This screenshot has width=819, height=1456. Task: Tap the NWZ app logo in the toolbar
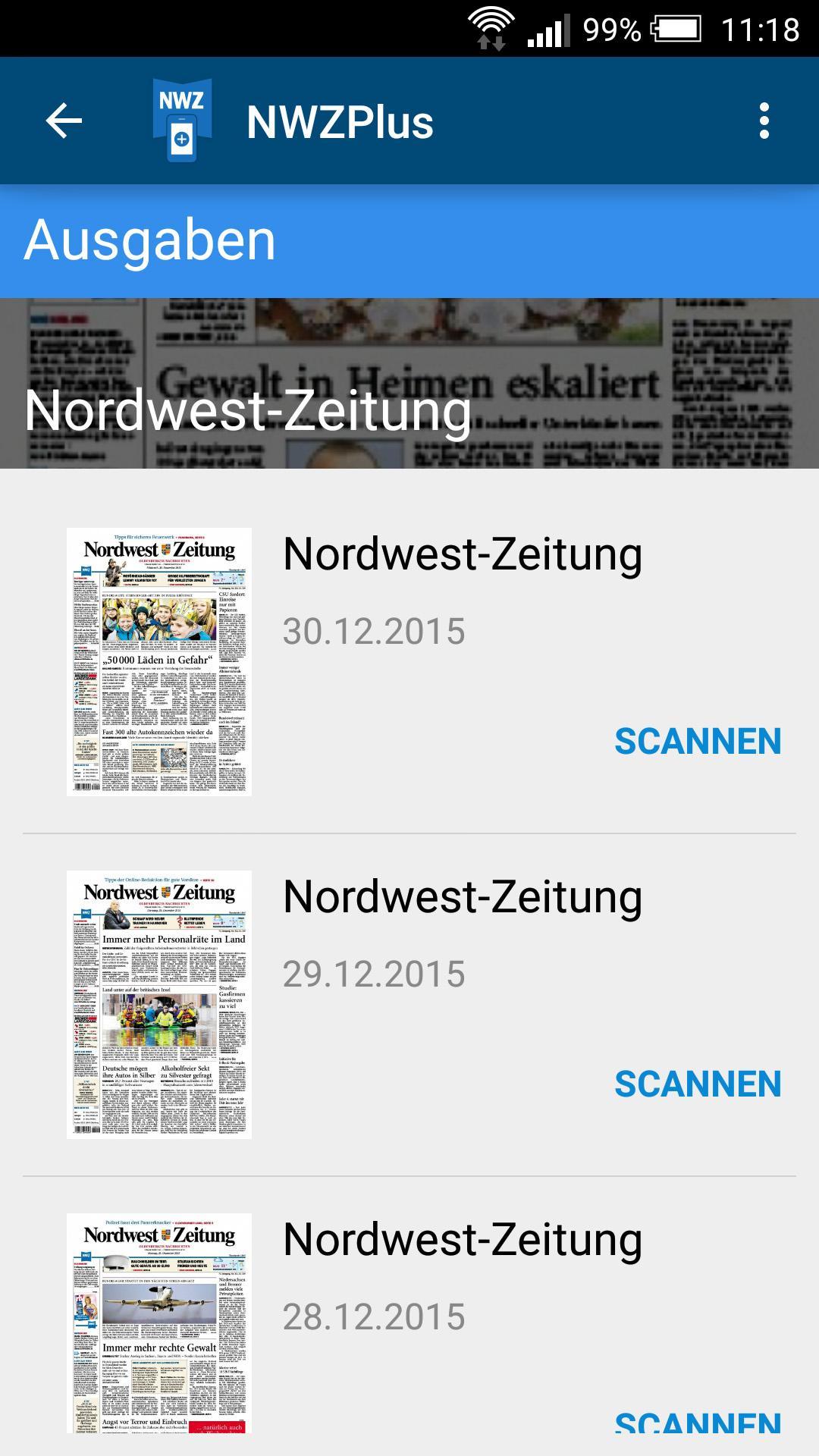coord(182,121)
